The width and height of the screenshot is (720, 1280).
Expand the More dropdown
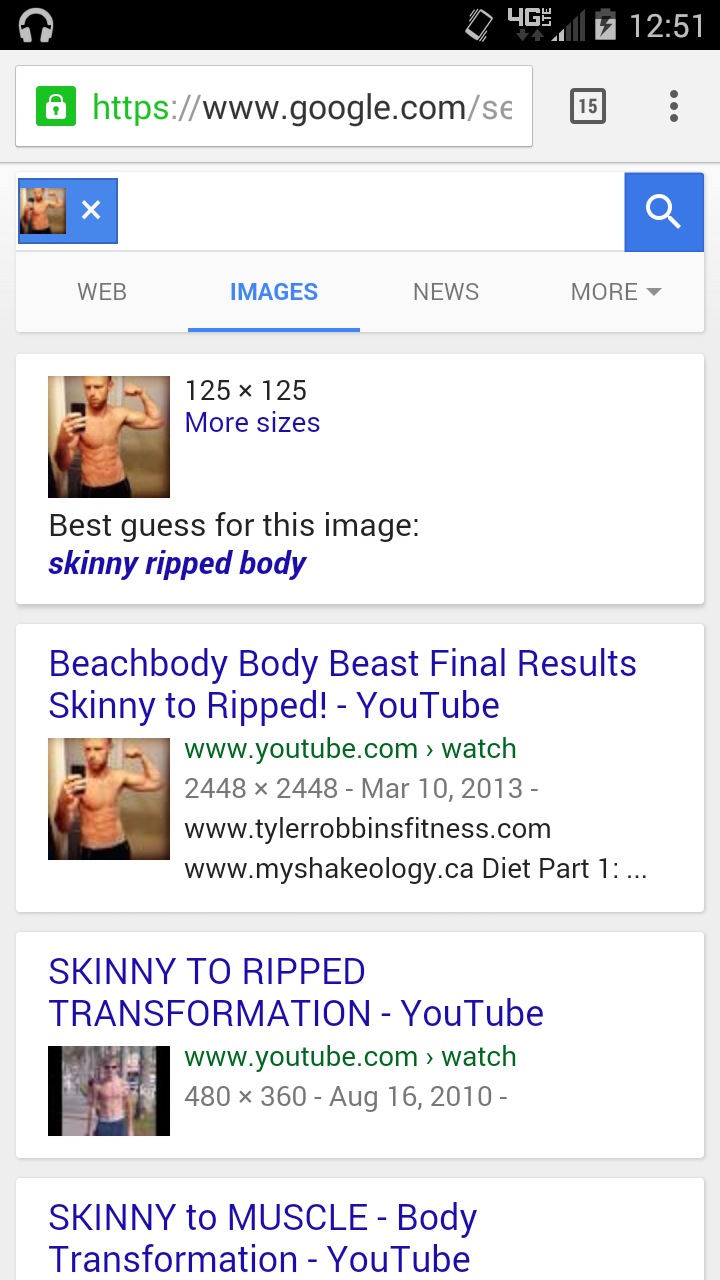click(616, 292)
